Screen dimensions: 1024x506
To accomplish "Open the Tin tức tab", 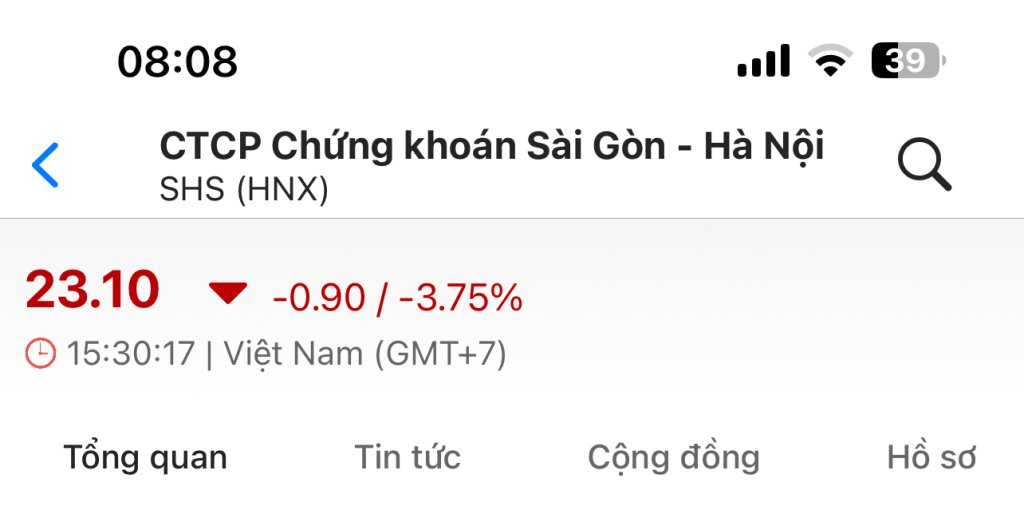I will click(x=407, y=458).
